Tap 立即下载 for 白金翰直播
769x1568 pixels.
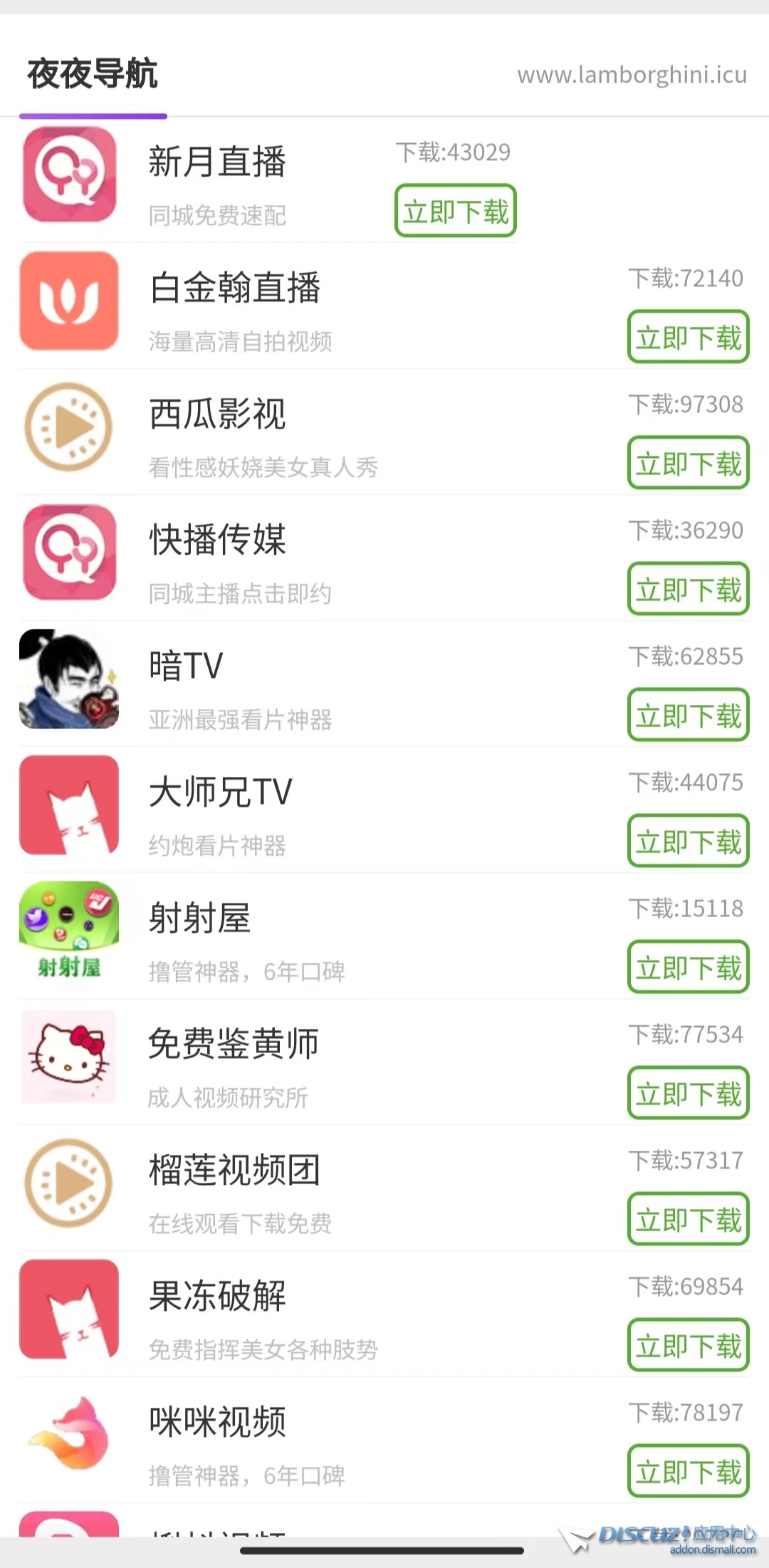689,337
